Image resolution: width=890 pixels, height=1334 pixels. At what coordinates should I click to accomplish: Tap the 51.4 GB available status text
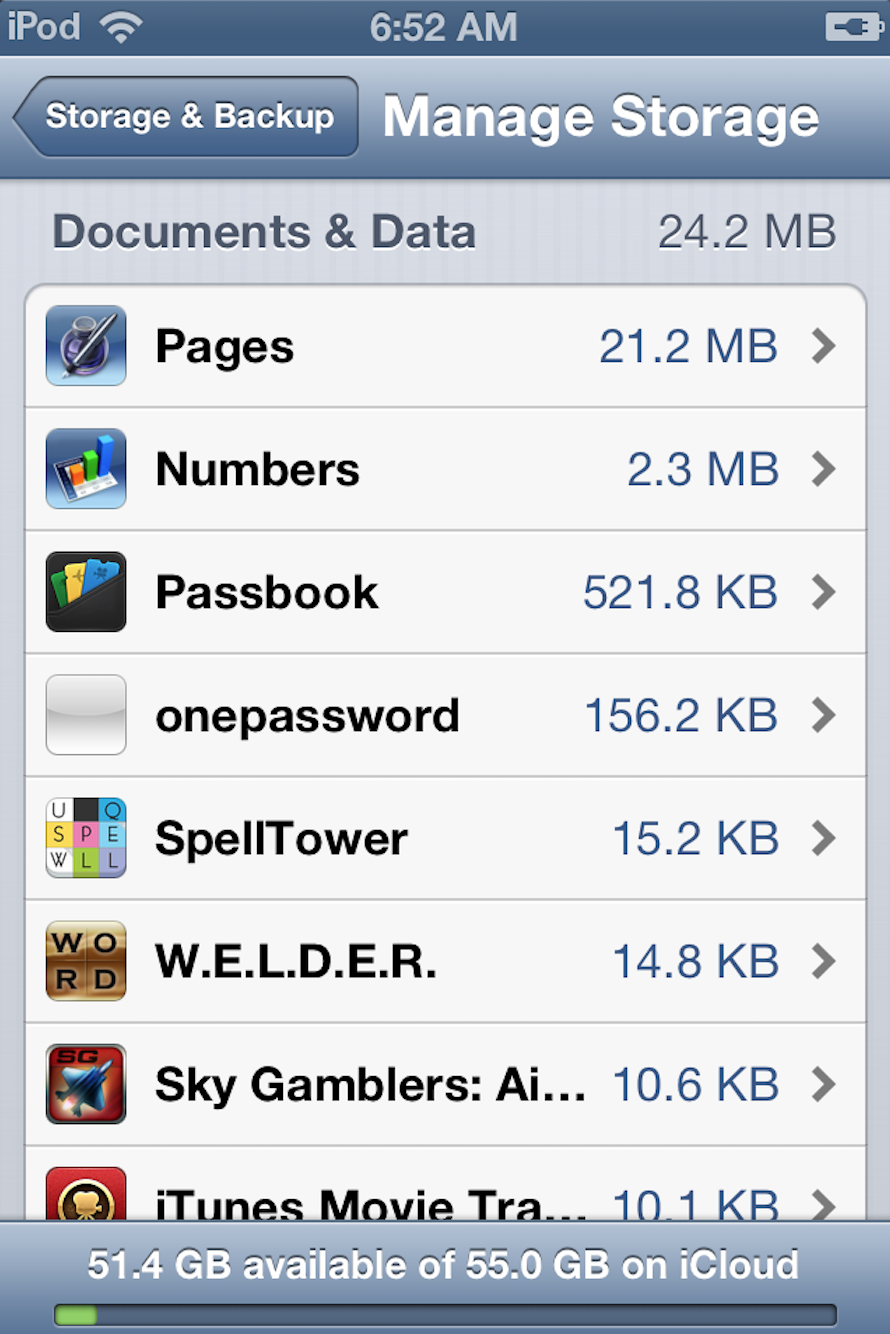click(445, 1264)
